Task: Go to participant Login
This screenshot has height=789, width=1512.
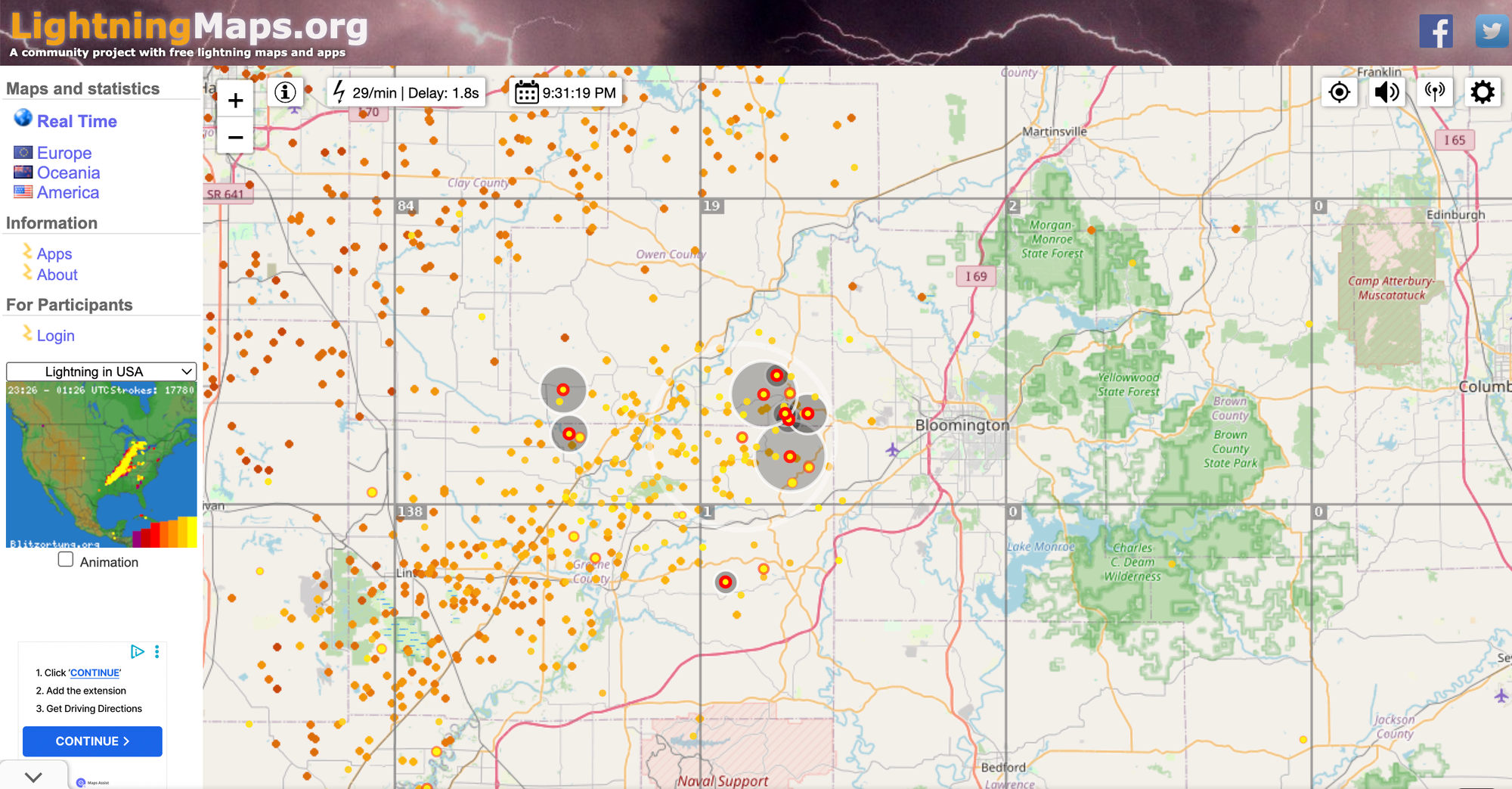Action: click(55, 335)
